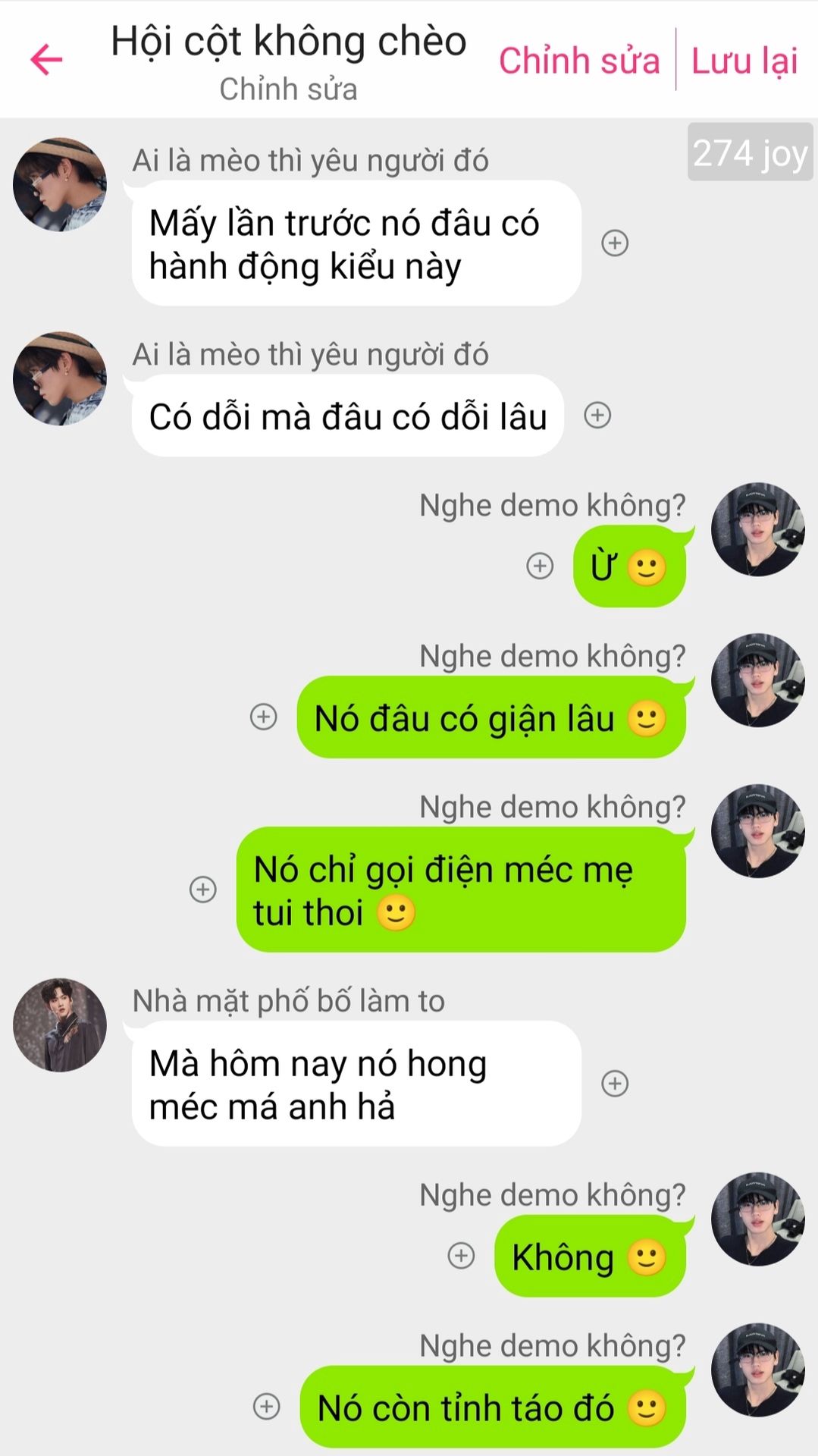The image size is (818, 1456).
Task: Tap the Chỉnh sửa button in header
Action: [x=579, y=61]
